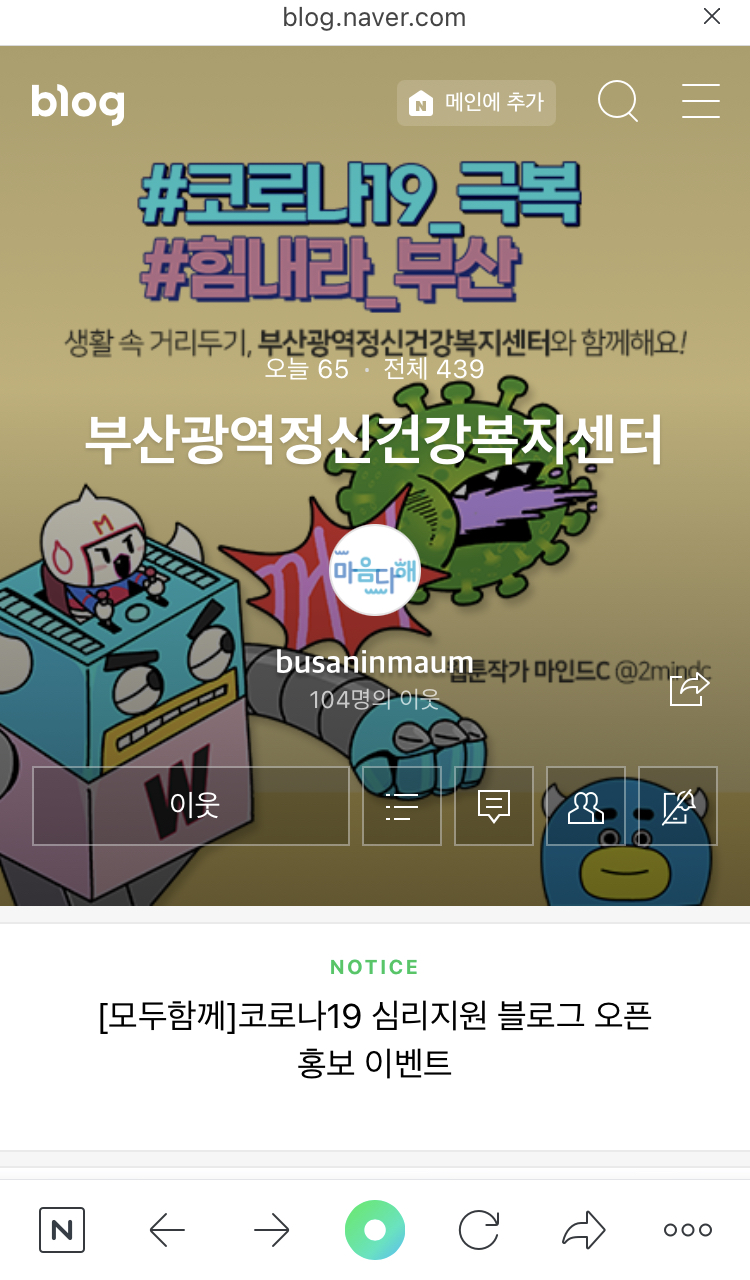Open blog search magnifier
This screenshot has width=750, height=1280.
[618, 102]
